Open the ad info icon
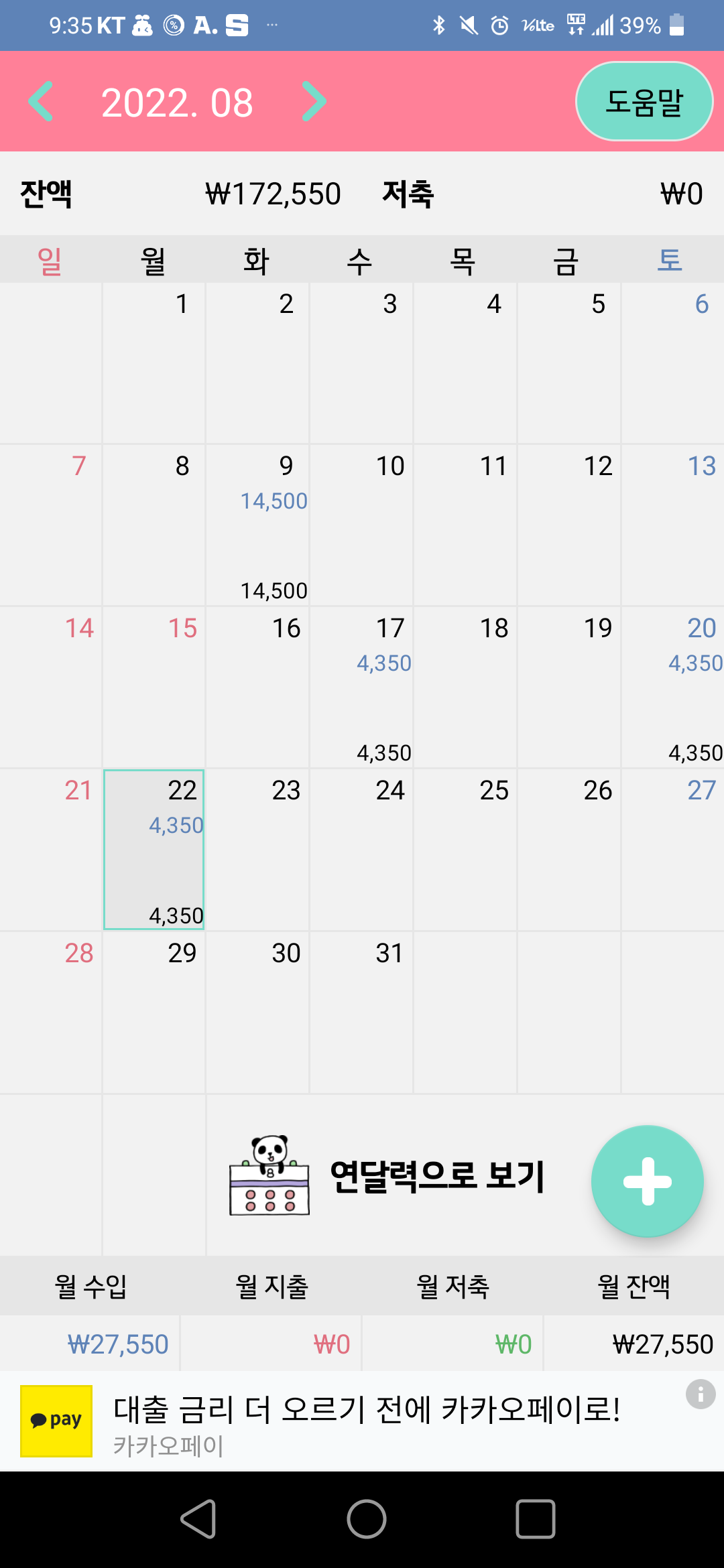The height and width of the screenshot is (1568, 724). coord(701,1394)
